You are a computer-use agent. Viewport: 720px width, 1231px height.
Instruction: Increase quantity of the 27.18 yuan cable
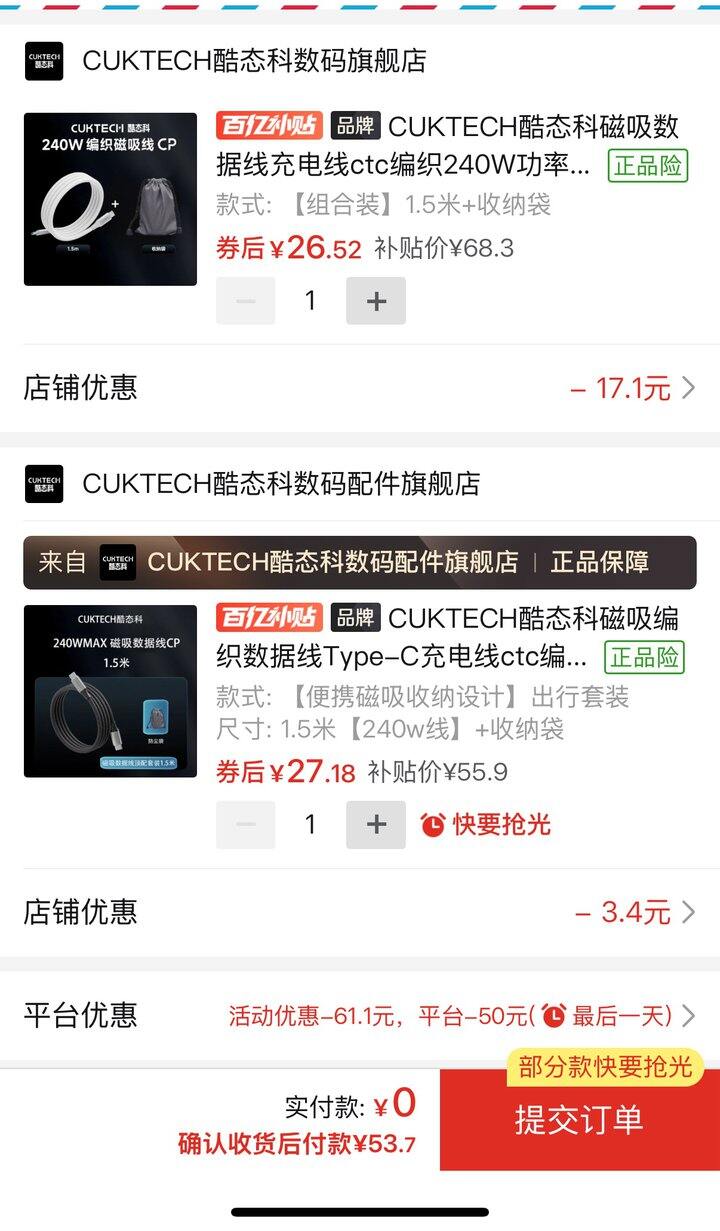tap(376, 825)
